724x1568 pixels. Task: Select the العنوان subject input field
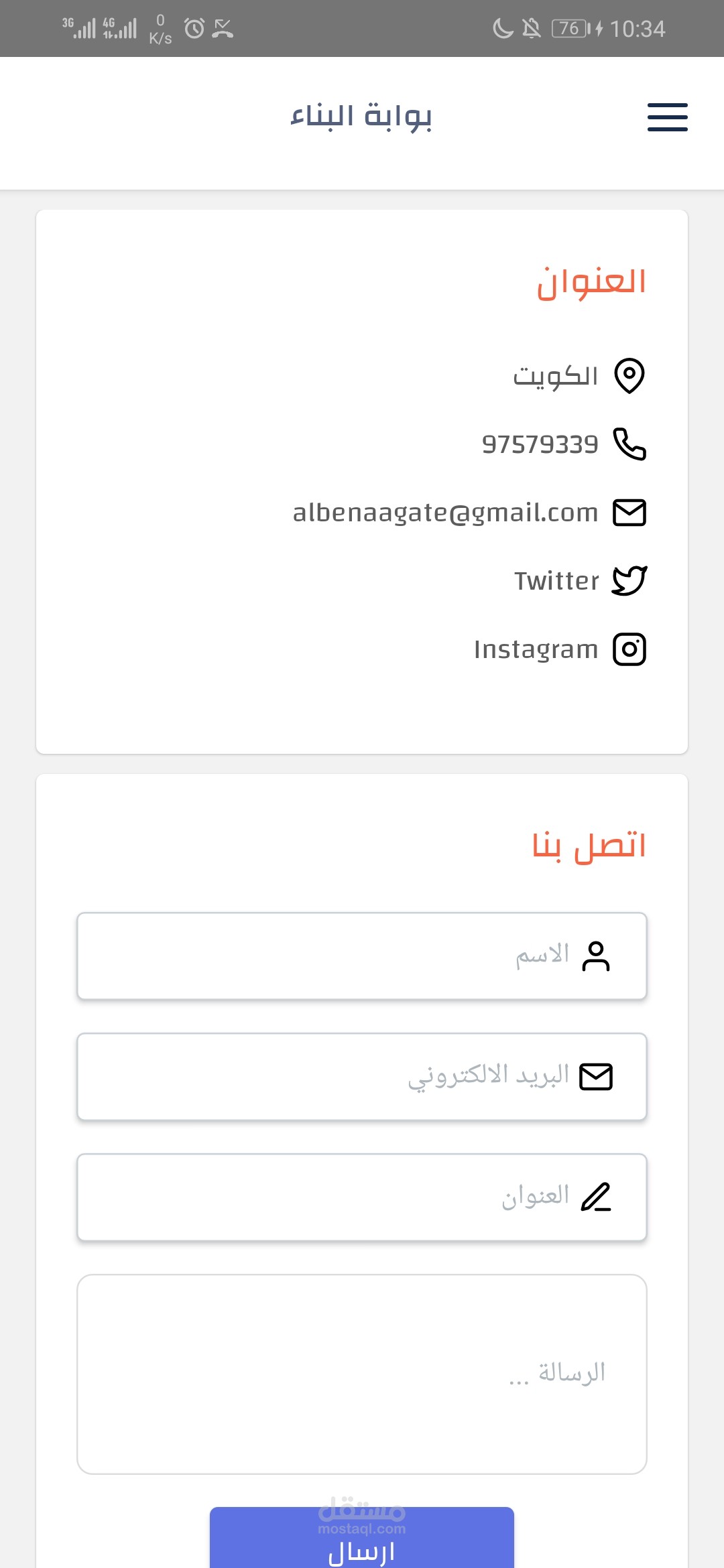pyautogui.click(x=362, y=1197)
